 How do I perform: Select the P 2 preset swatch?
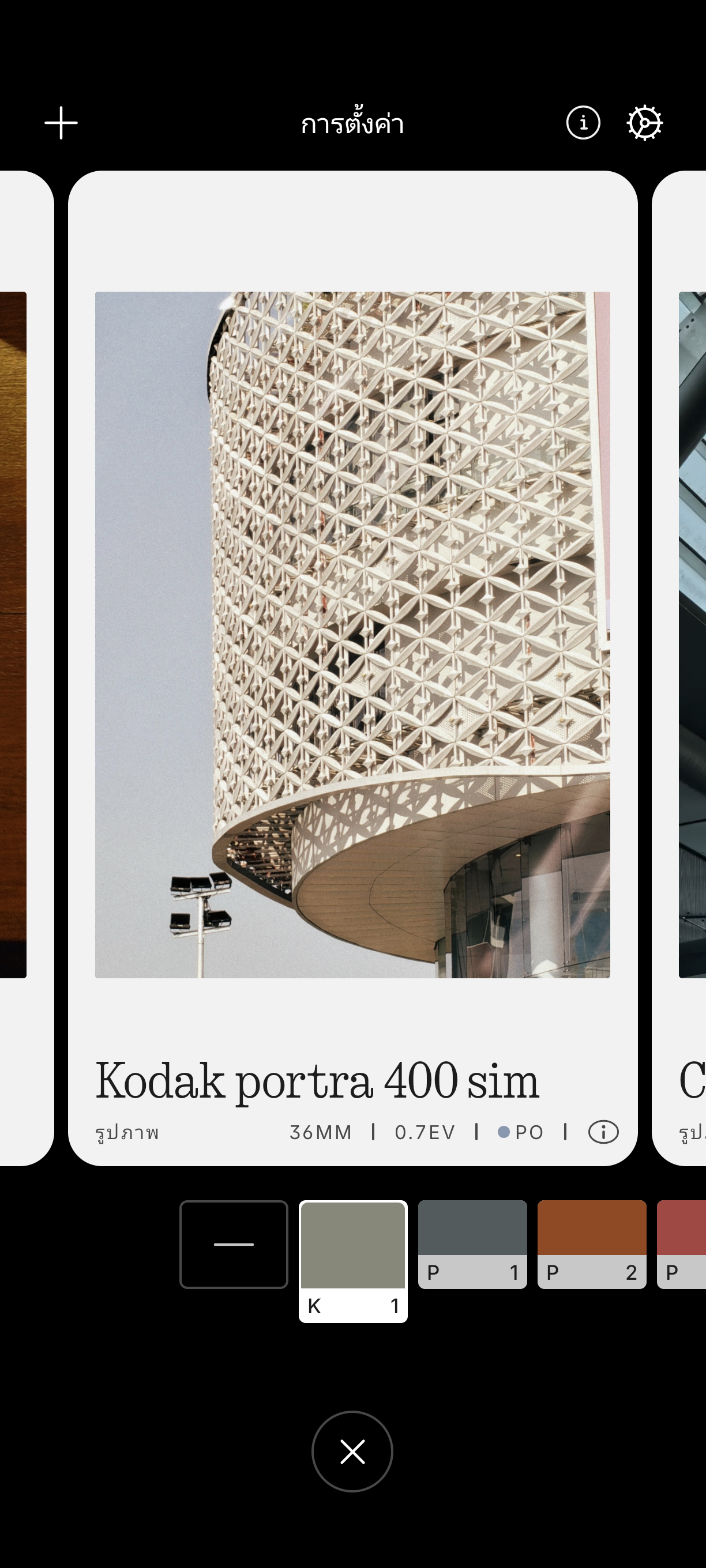tap(591, 1244)
